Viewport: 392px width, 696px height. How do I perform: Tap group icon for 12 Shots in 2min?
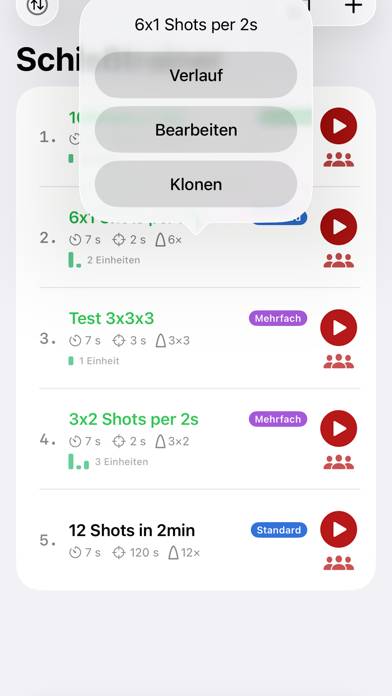pos(339,563)
